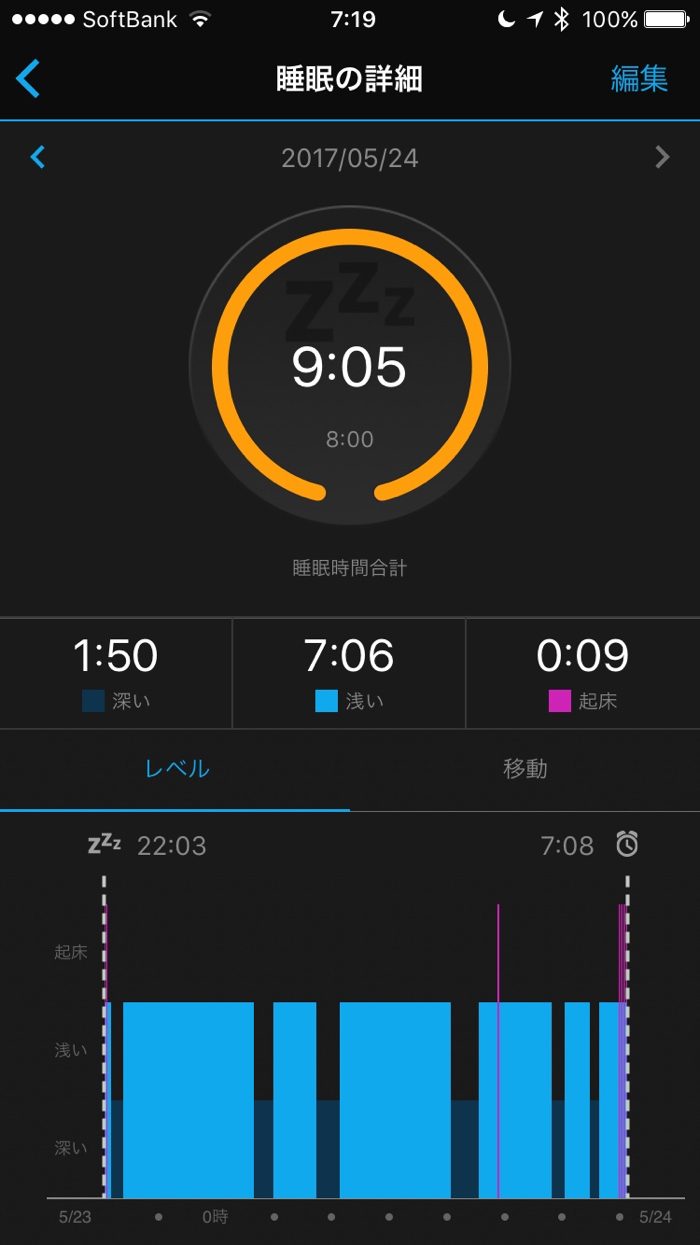
Task: Go back from sleep details
Action: (29, 79)
